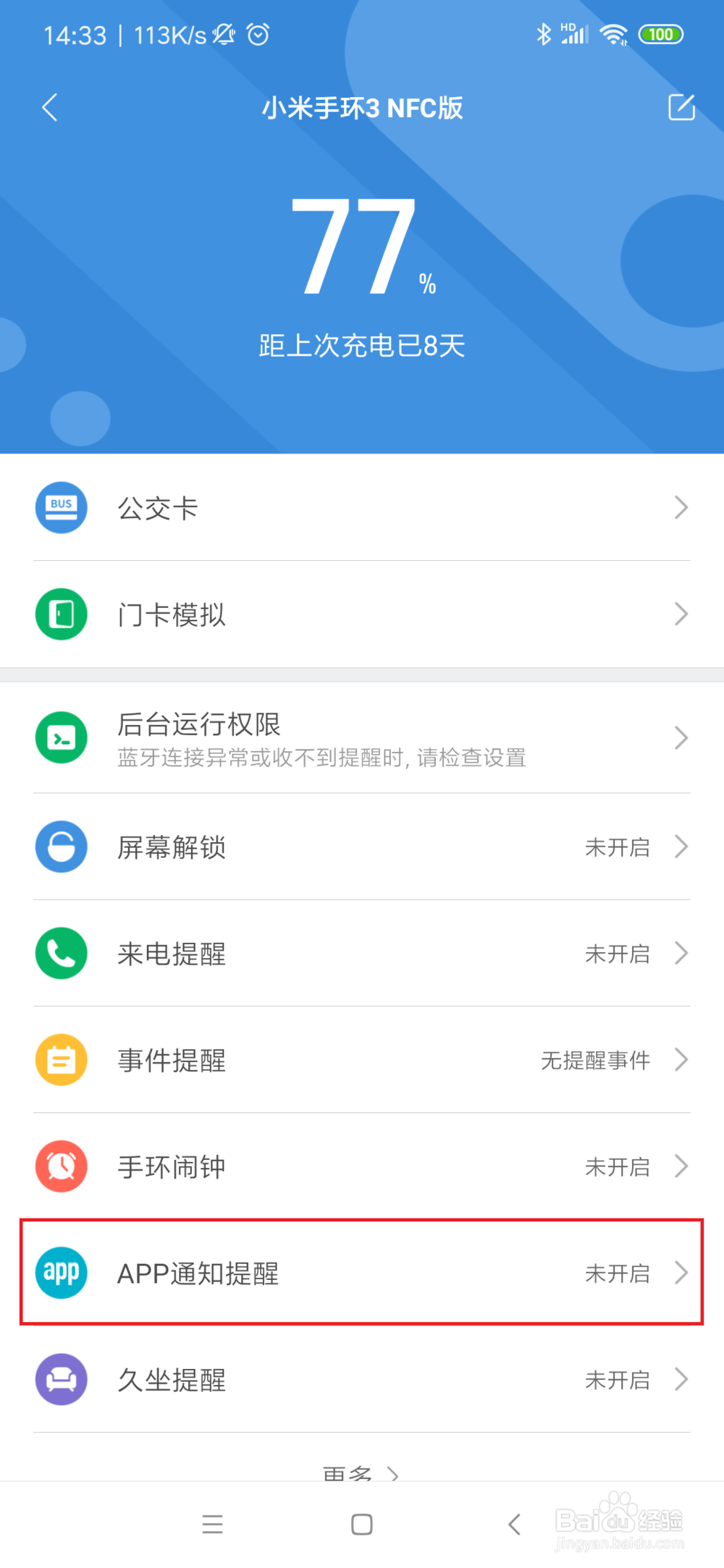Tap the purple 久坐提醒 sofa icon

click(x=61, y=1379)
